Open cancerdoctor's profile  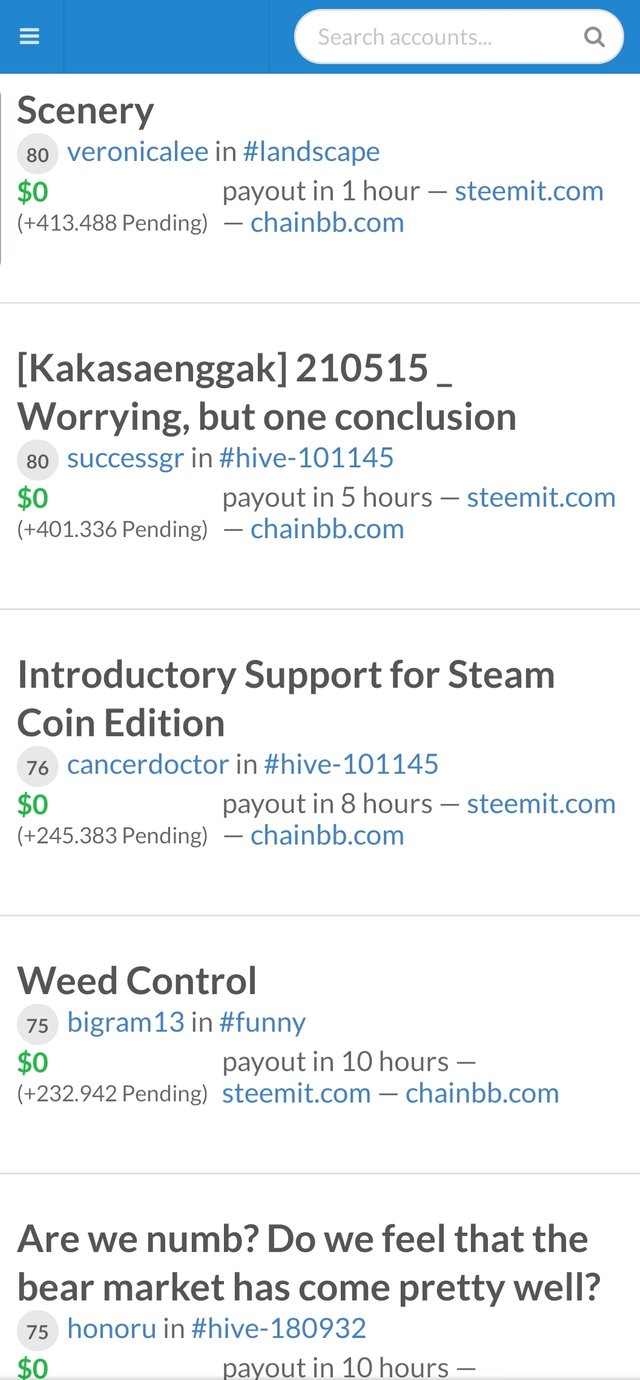(148, 764)
